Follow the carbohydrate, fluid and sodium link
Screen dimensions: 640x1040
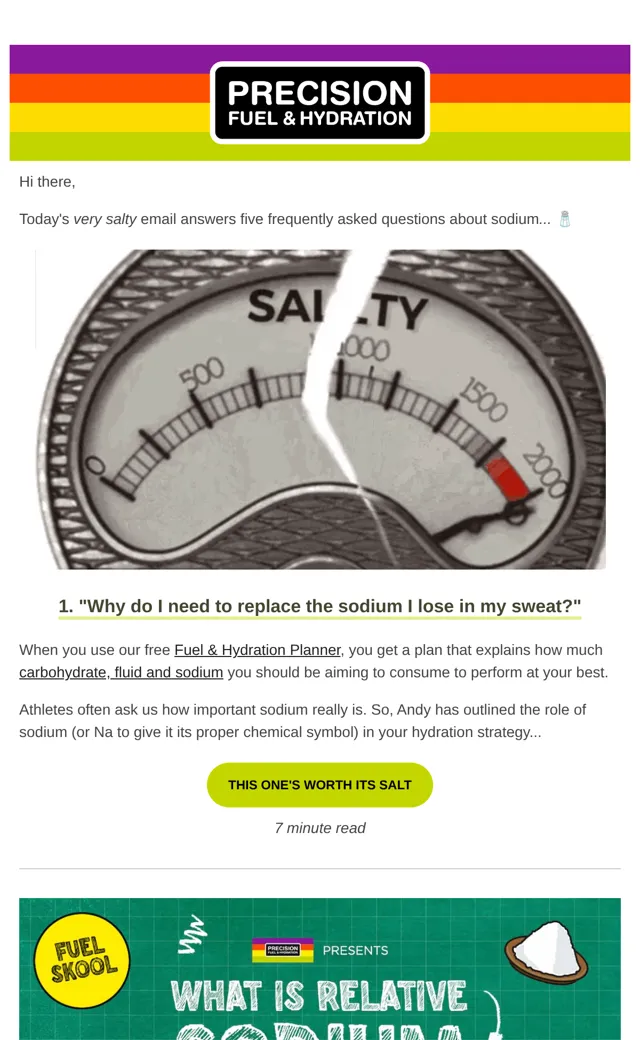tap(121, 673)
